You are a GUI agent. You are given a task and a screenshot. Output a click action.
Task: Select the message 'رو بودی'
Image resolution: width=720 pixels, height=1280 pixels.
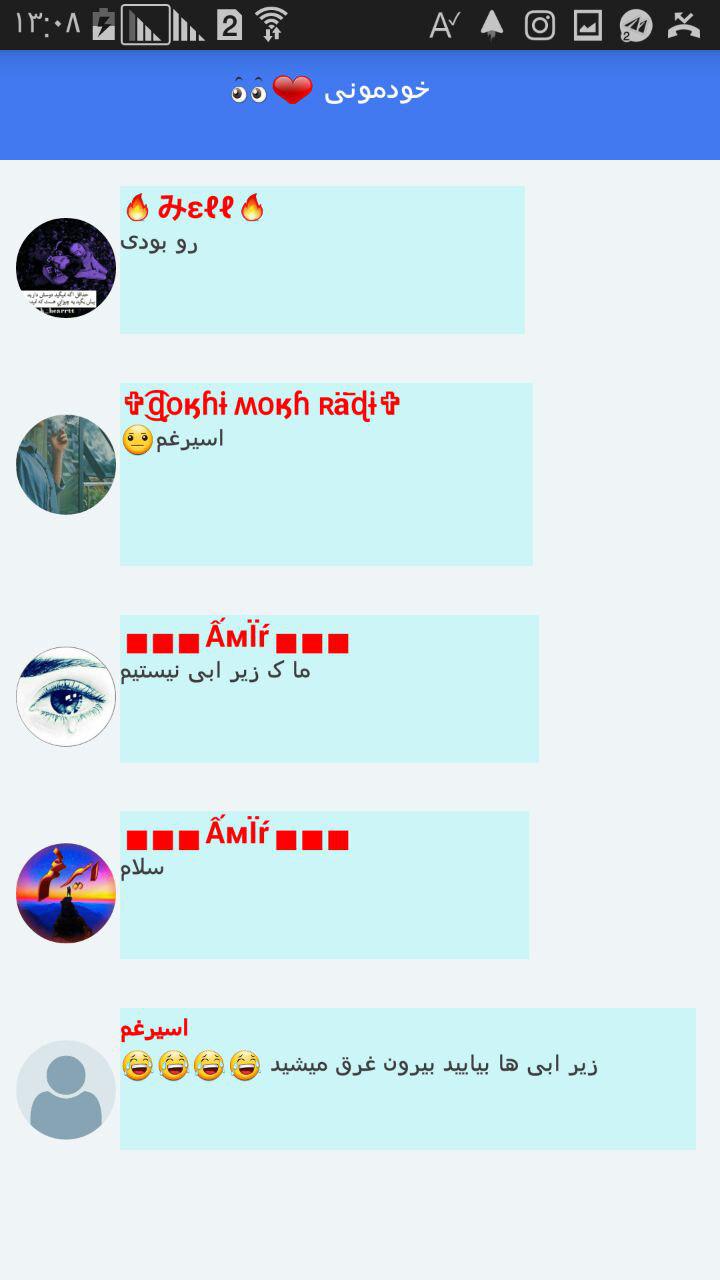coord(322,260)
